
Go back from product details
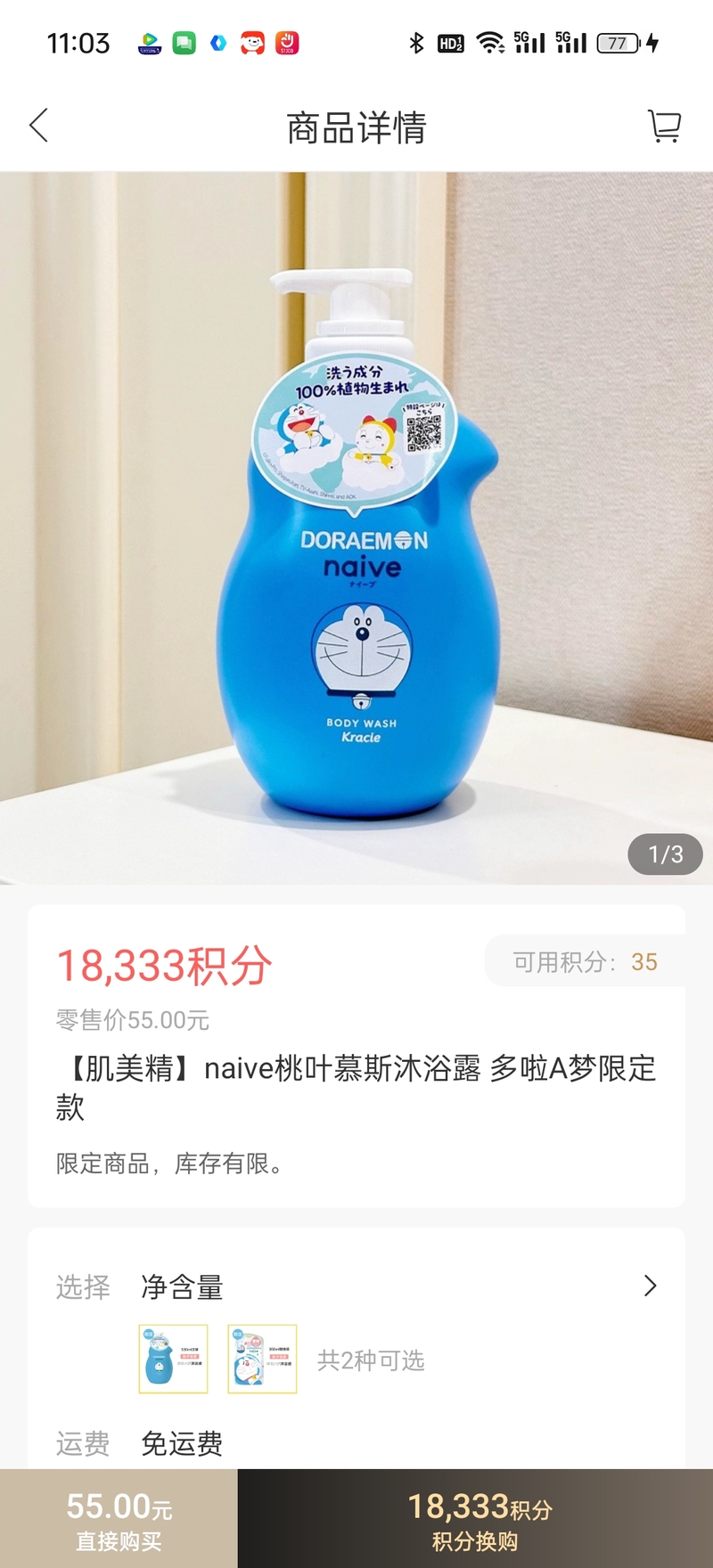(39, 127)
